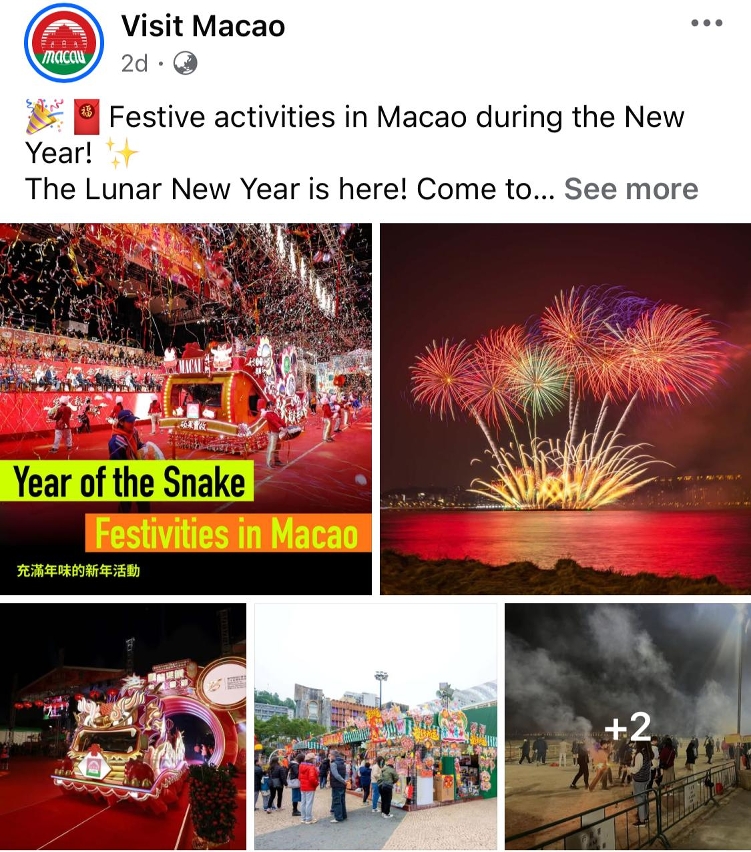The width and height of the screenshot is (751, 852).
Task: Expand post text with See more
Action: (x=631, y=189)
